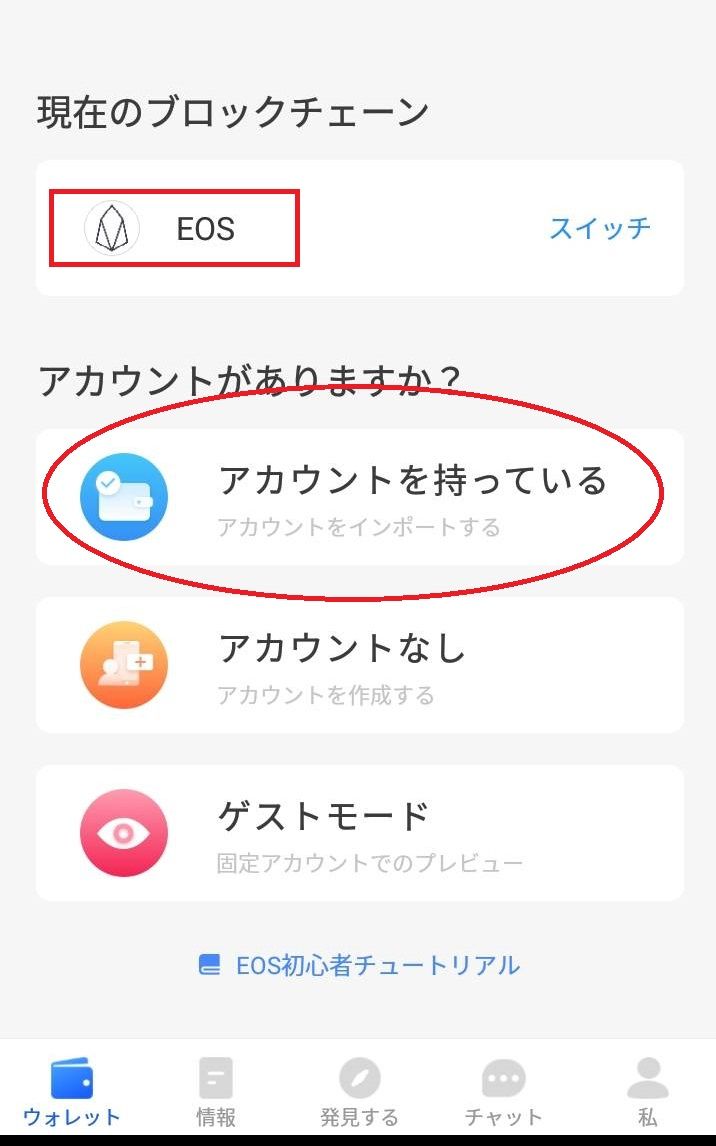
Task: Tap スイッチ to change blockchain
Action: click(599, 228)
